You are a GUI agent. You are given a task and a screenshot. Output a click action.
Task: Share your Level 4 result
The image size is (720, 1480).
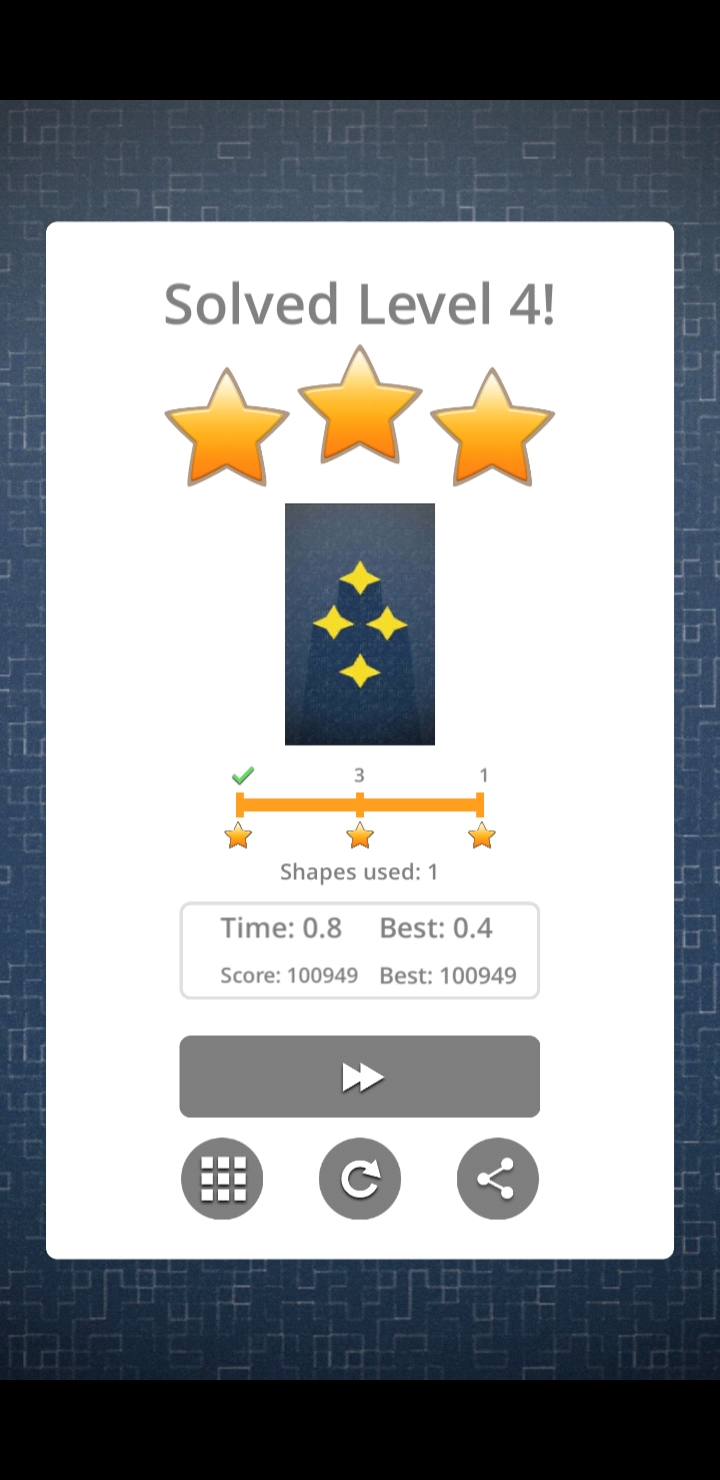(x=497, y=1179)
